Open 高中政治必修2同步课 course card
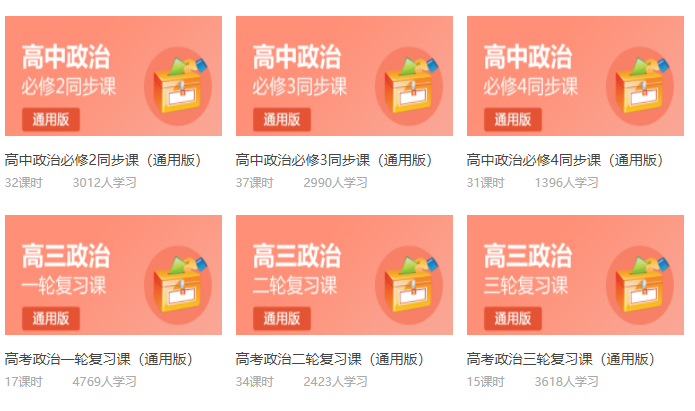 (113, 76)
